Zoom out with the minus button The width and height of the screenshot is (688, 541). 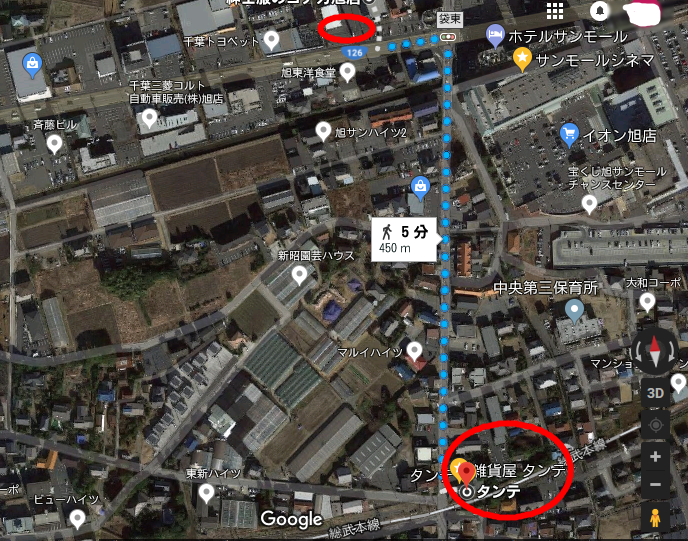pyautogui.click(x=655, y=485)
